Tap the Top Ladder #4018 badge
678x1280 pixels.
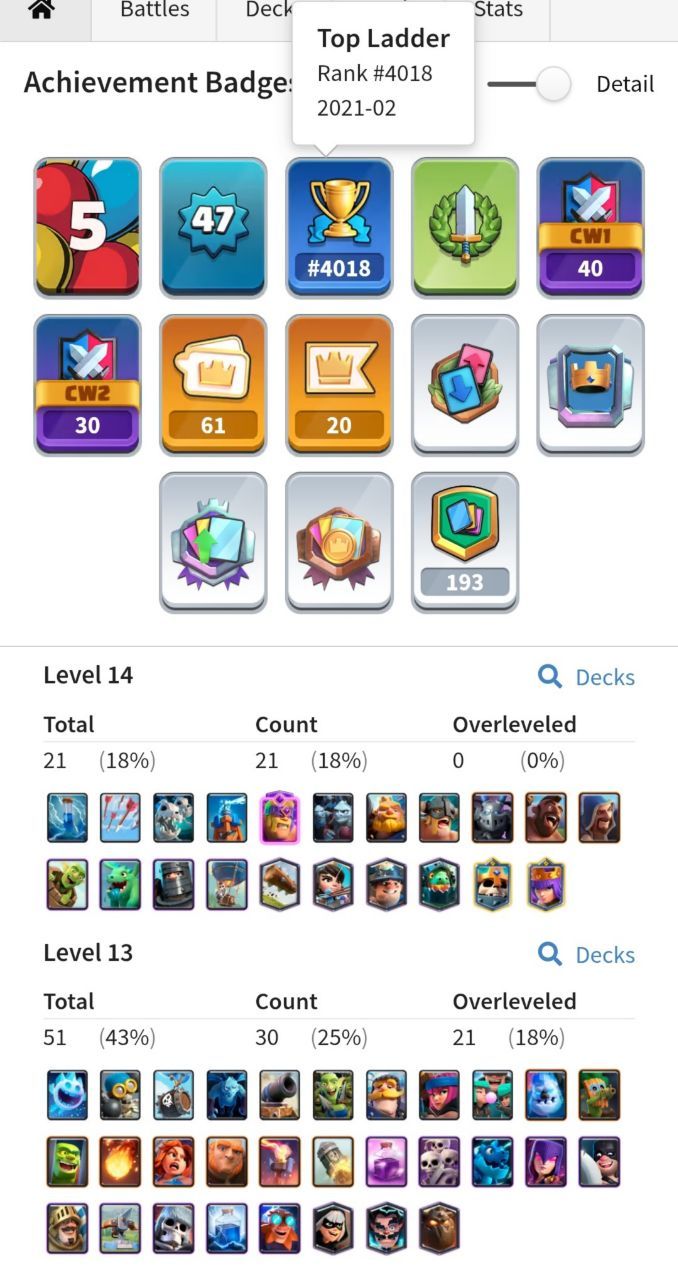339,227
